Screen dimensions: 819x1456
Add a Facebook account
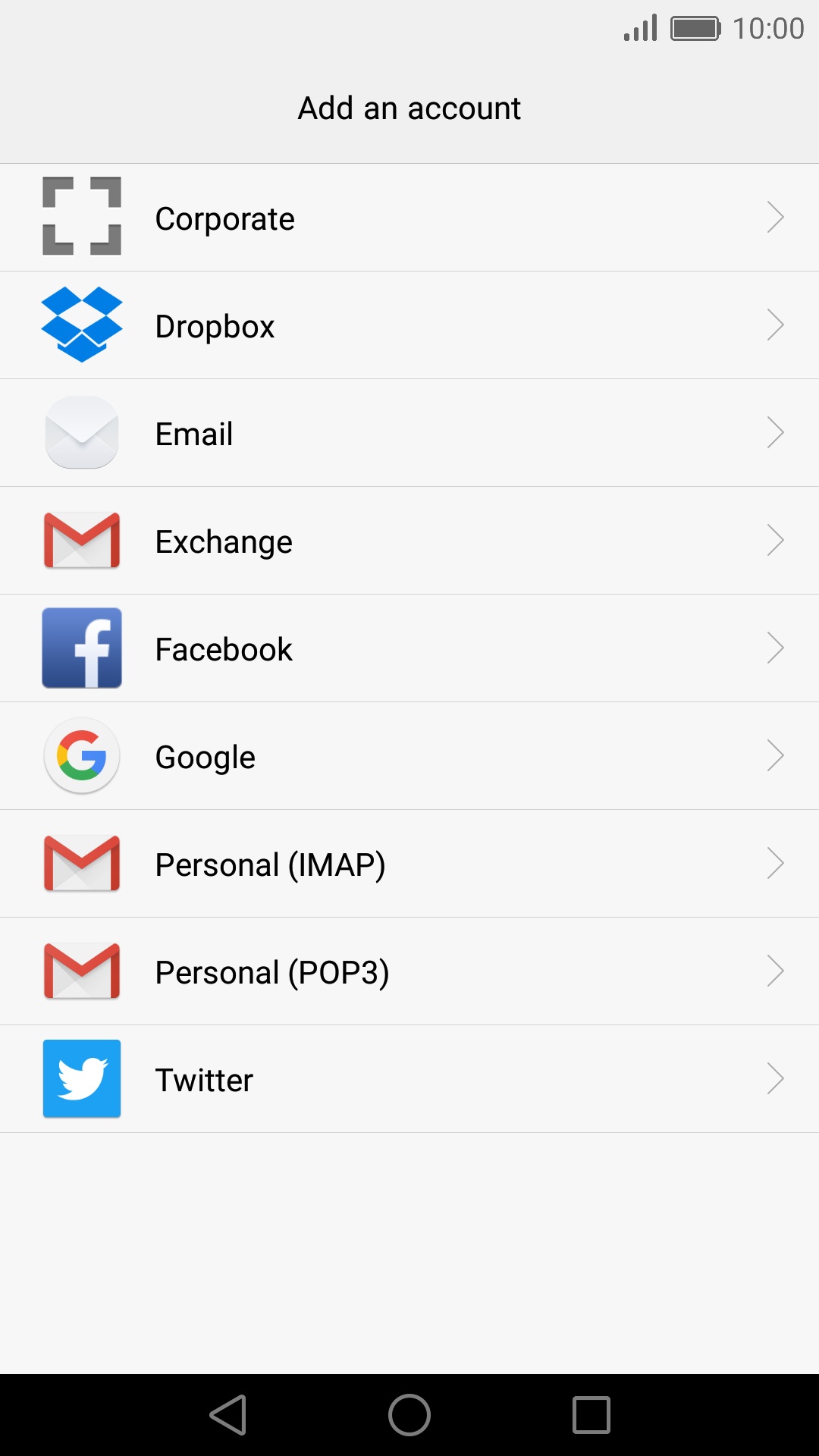(x=409, y=649)
